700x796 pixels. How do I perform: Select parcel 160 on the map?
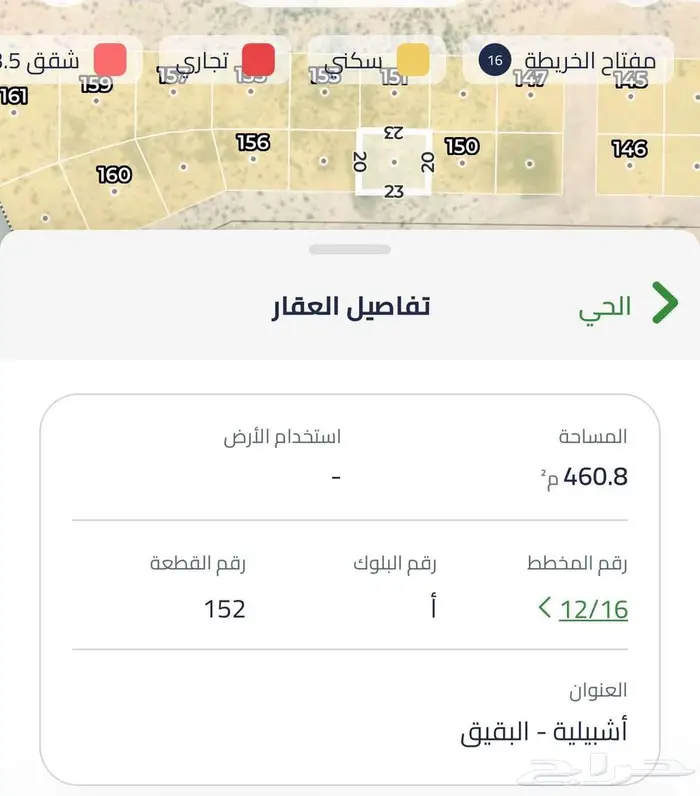114,175
